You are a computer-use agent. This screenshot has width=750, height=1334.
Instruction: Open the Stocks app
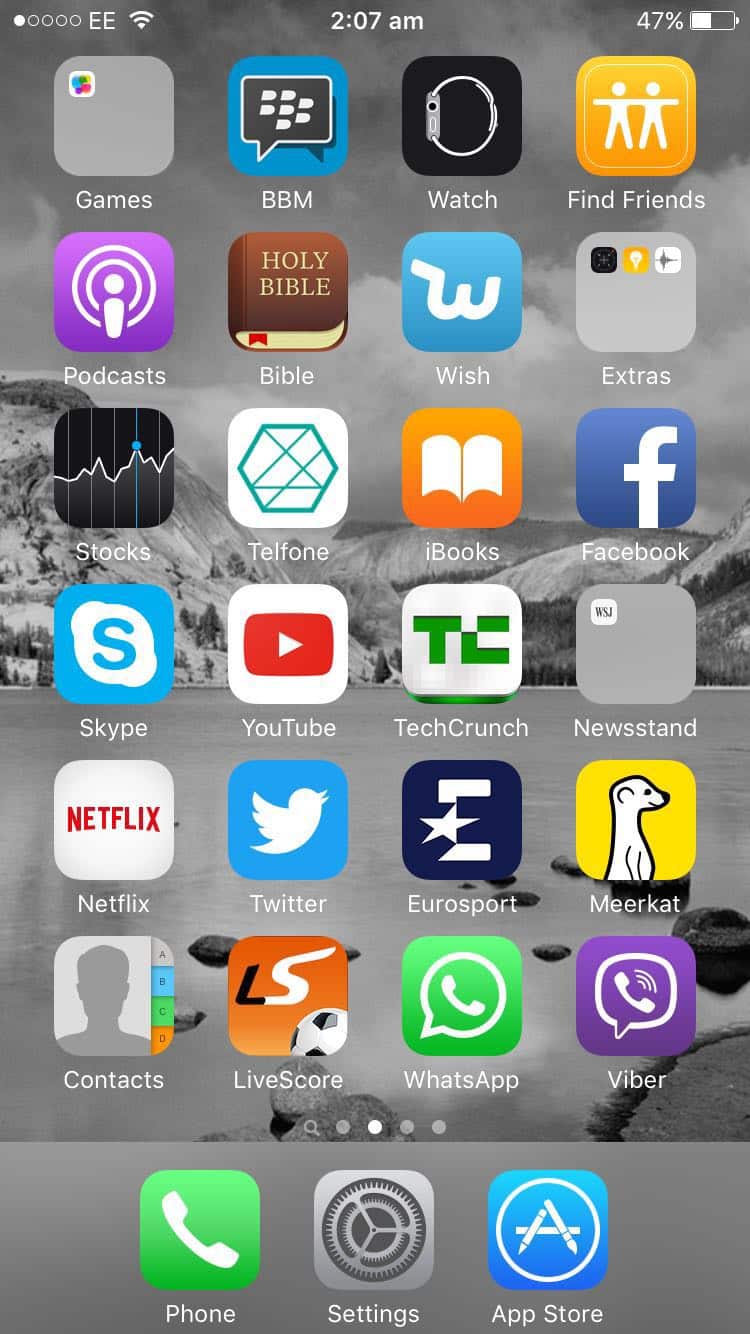[x=114, y=468]
